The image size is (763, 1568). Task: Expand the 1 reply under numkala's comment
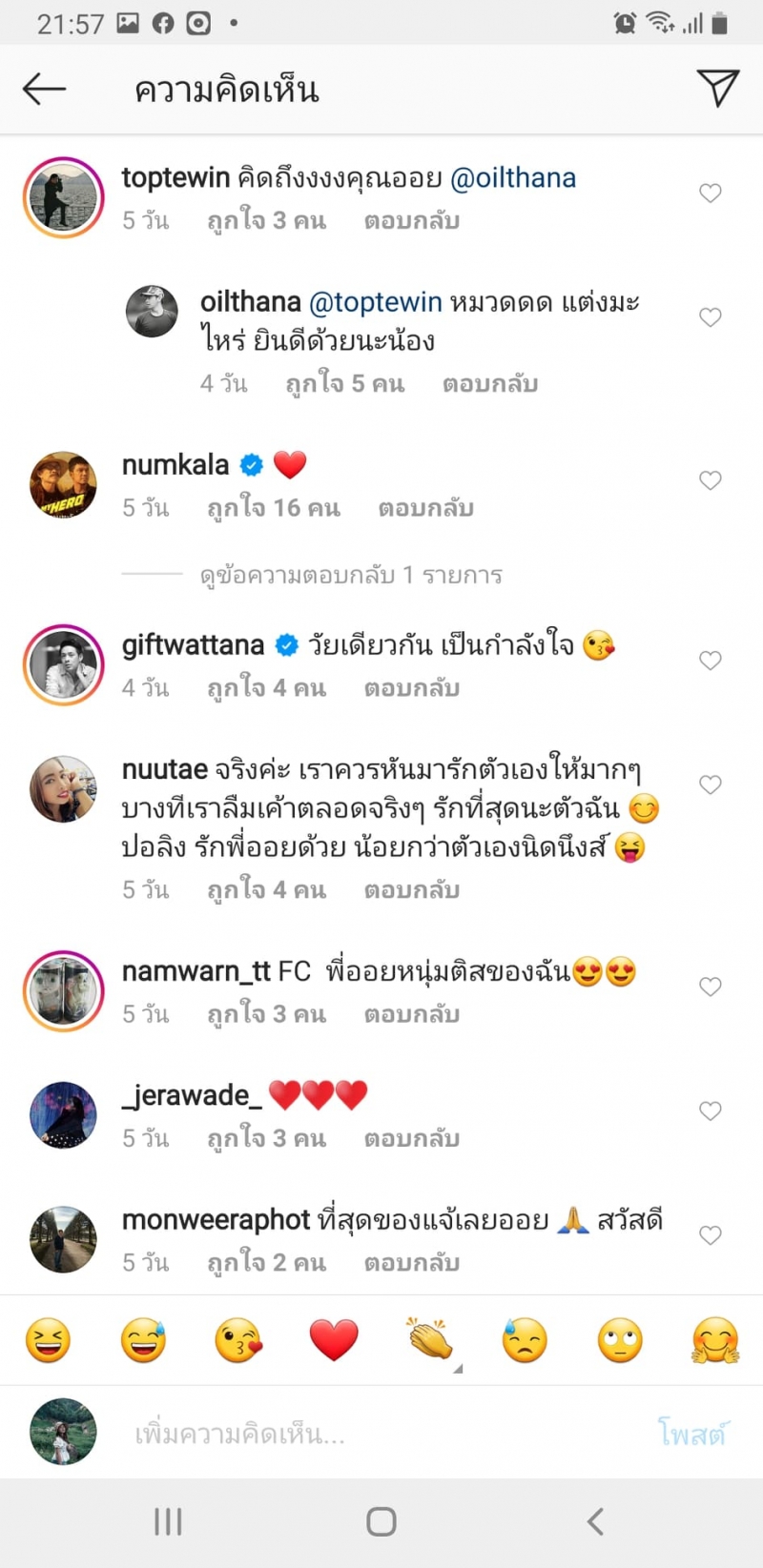tap(350, 575)
